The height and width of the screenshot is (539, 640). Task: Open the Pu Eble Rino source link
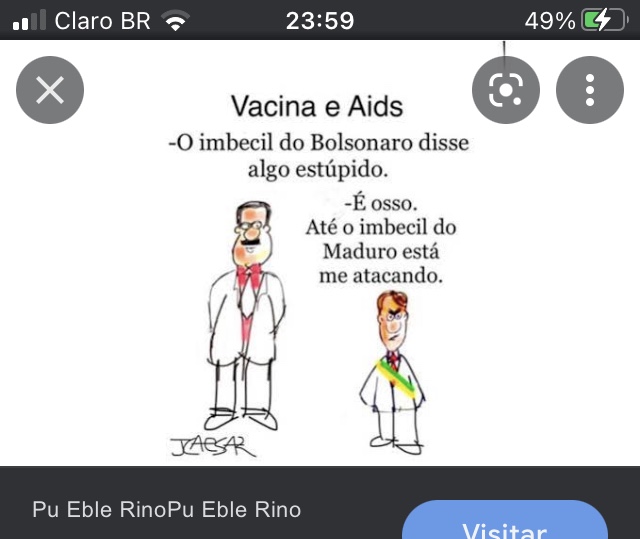(x=167, y=510)
